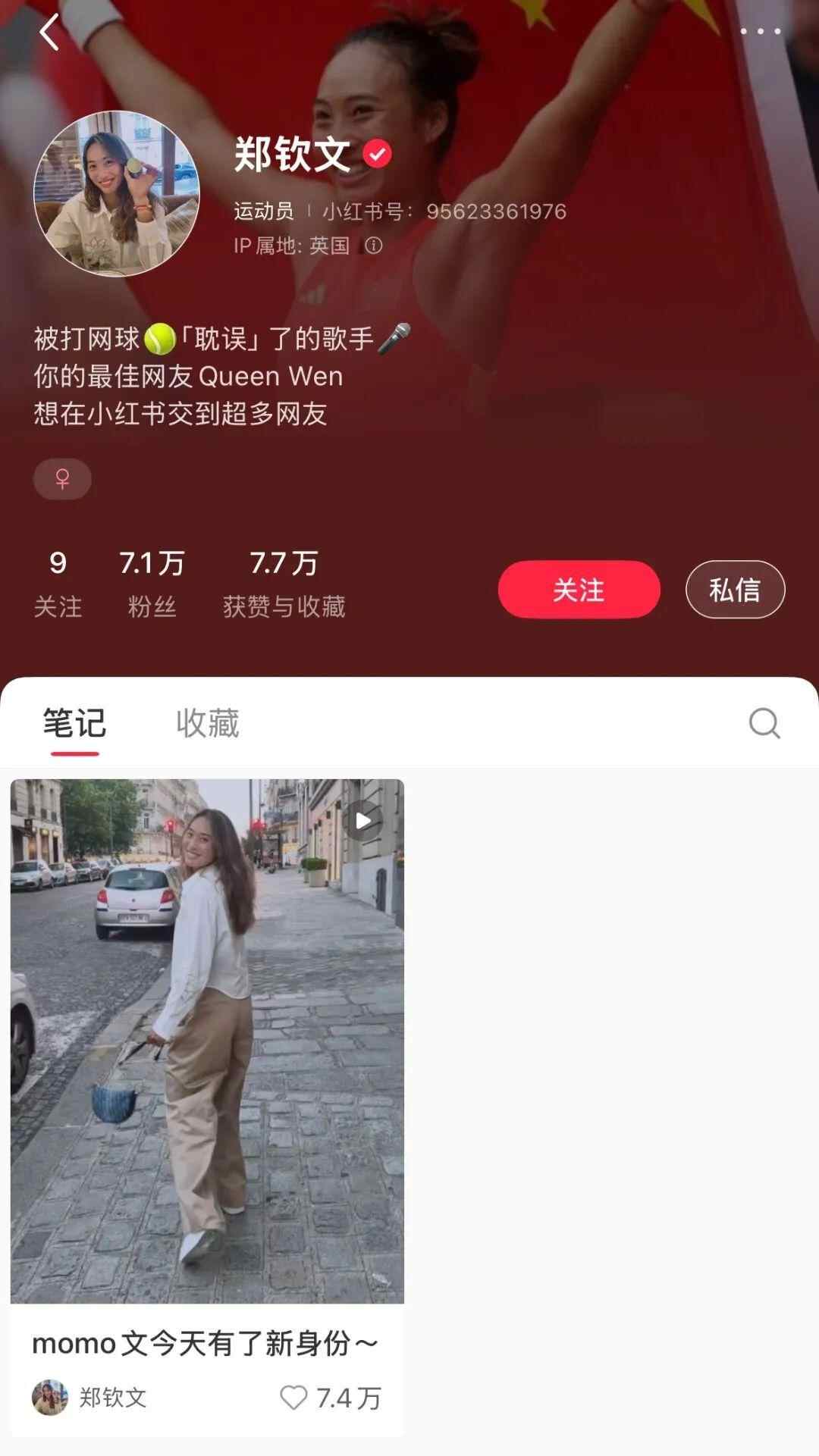Tap the IP属地 info icon
Screen dimensions: 819x1456
point(373,246)
